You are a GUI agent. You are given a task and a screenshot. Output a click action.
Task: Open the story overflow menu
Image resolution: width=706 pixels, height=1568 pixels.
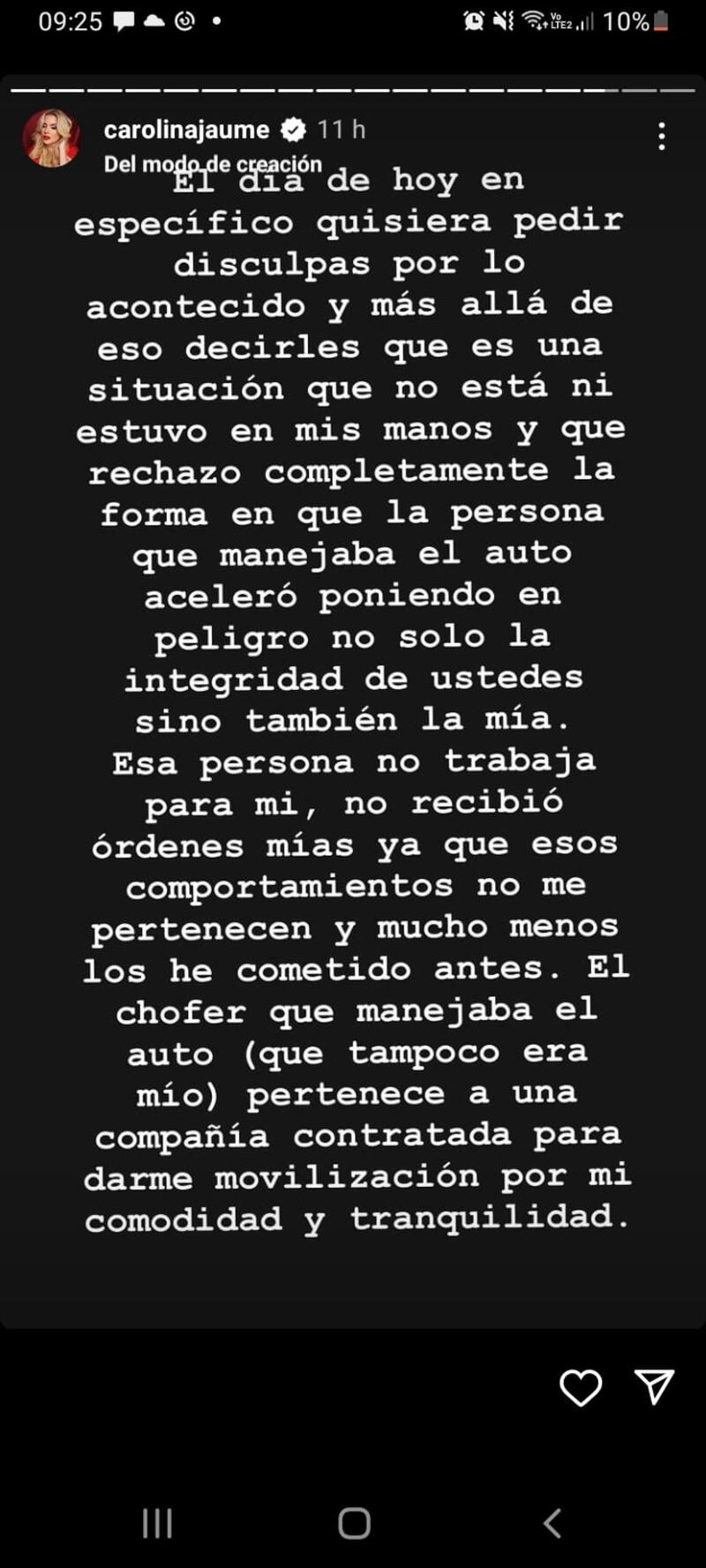point(661,136)
